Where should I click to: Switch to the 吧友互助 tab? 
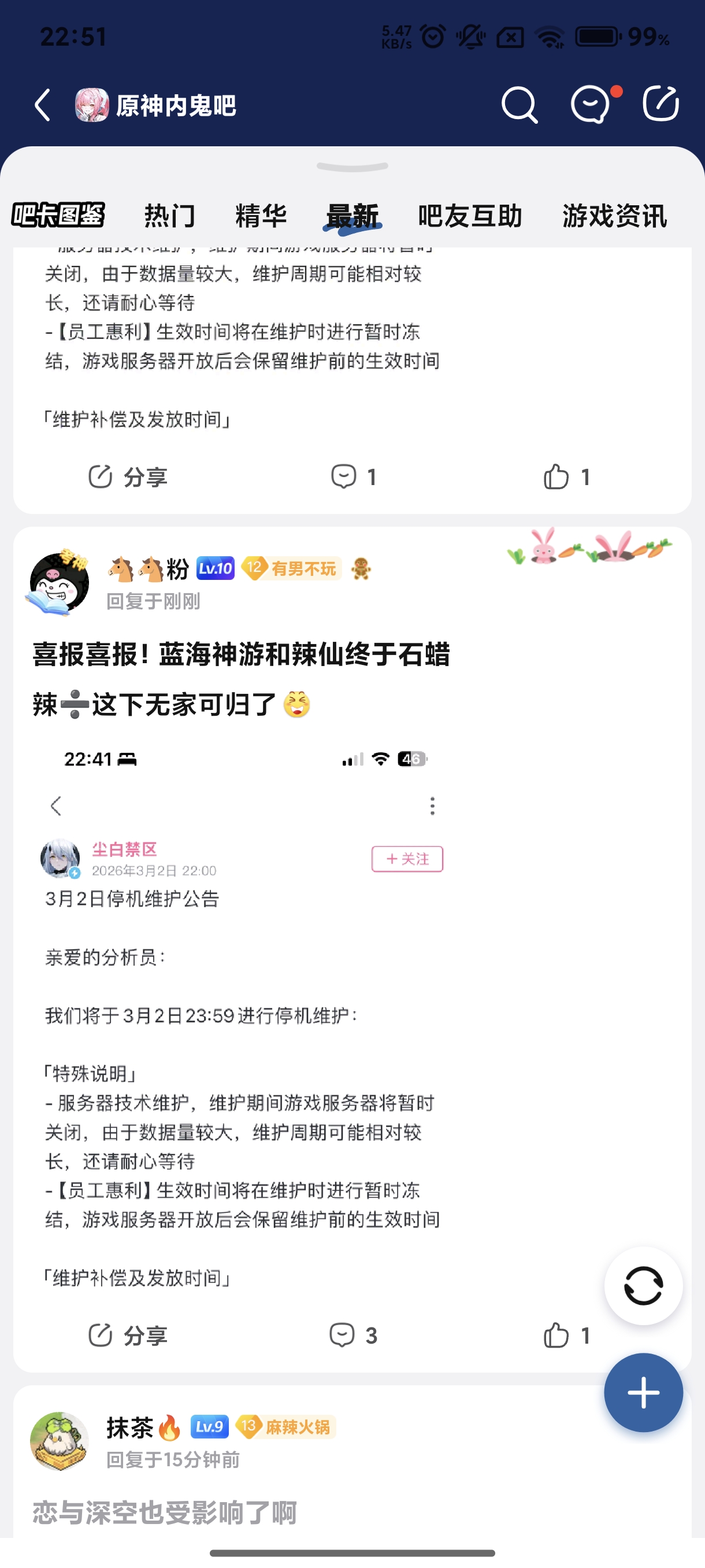click(x=470, y=216)
